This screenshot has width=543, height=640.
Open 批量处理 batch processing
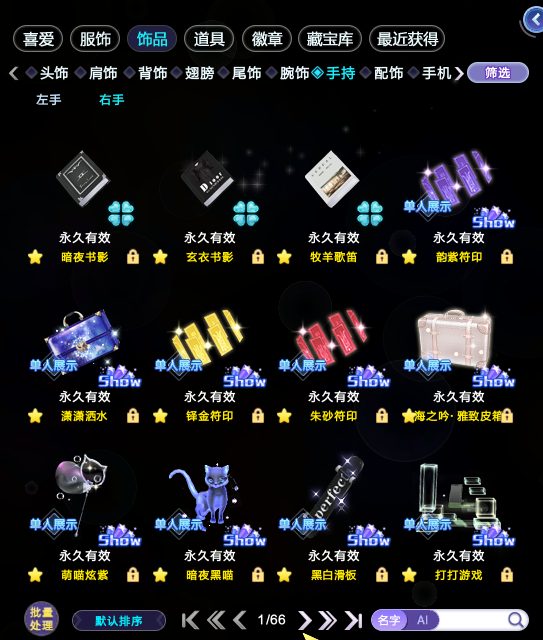[41, 619]
